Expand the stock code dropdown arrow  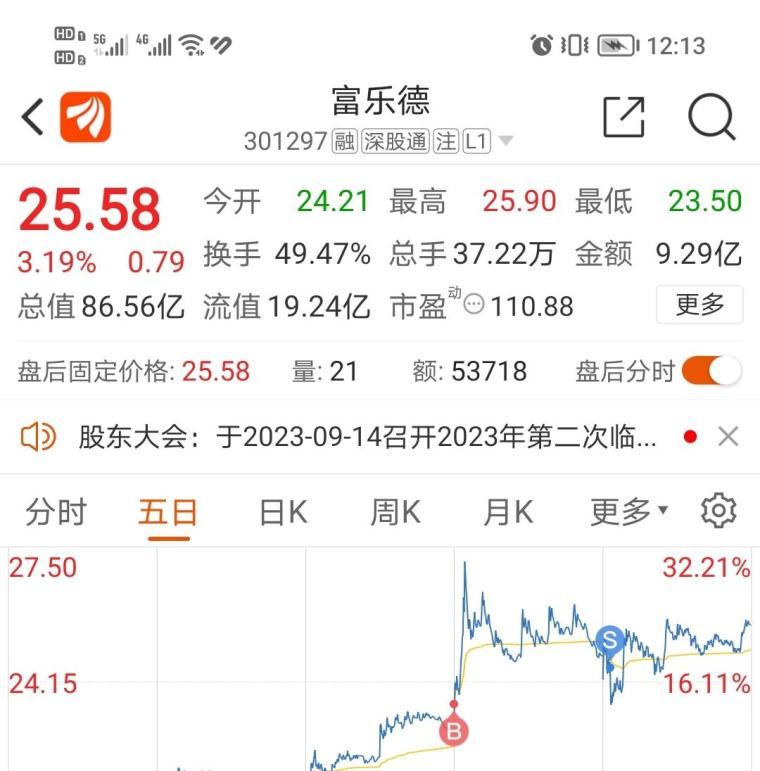coord(505,141)
